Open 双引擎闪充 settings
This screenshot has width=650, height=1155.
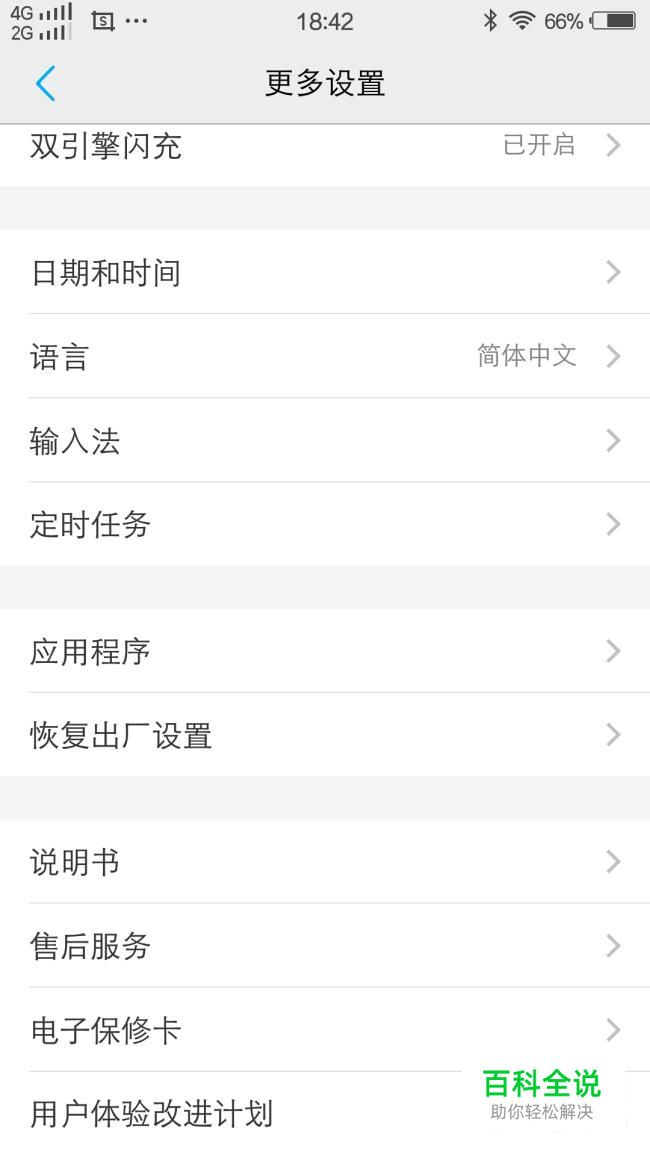point(325,155)
